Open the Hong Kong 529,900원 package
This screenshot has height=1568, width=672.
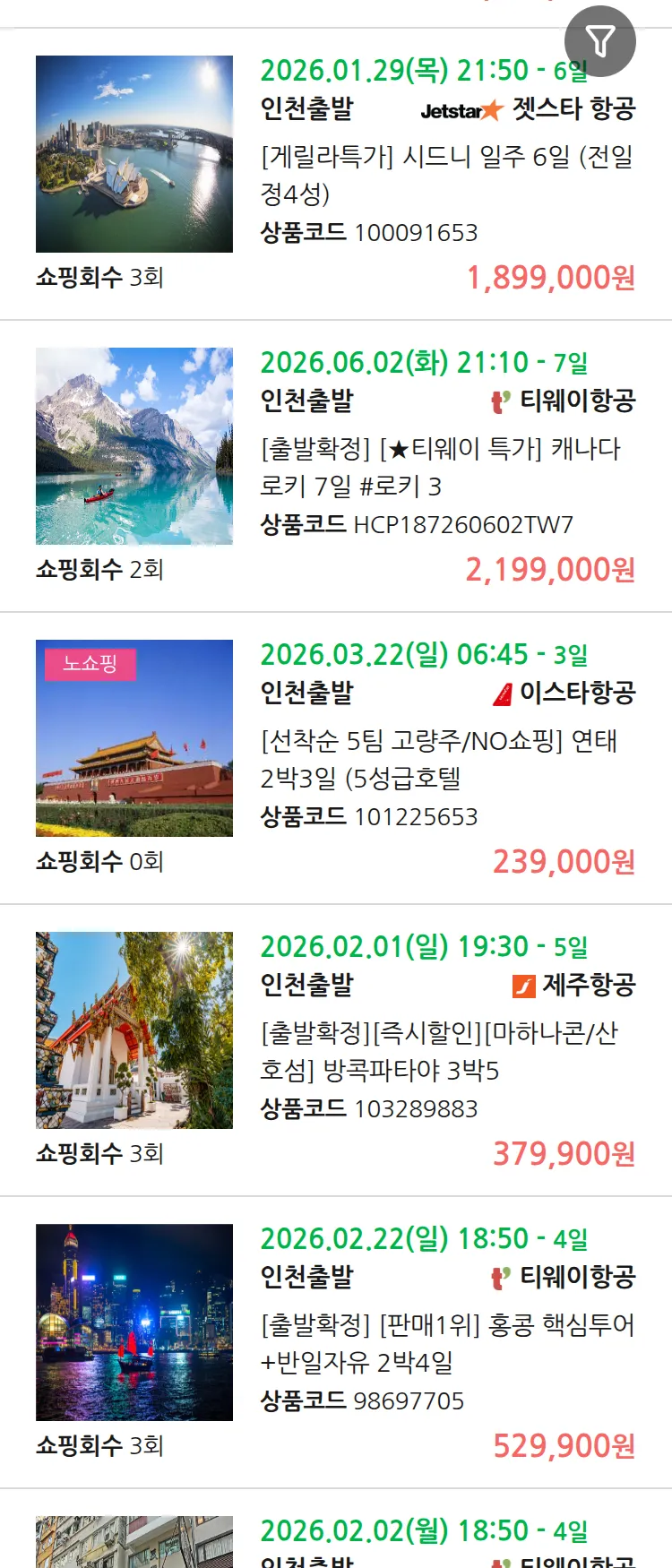point(446,1343)
